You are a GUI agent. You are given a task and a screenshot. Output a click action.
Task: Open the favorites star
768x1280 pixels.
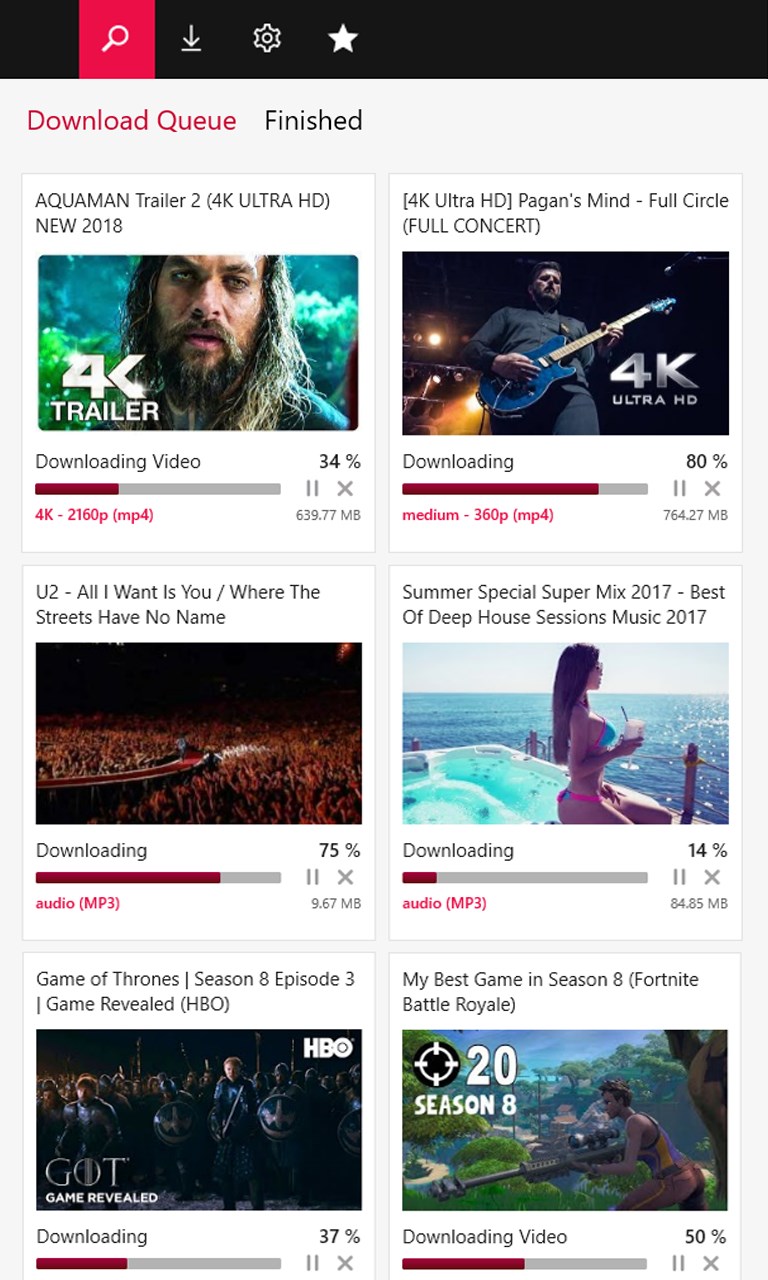coord(343,39)
